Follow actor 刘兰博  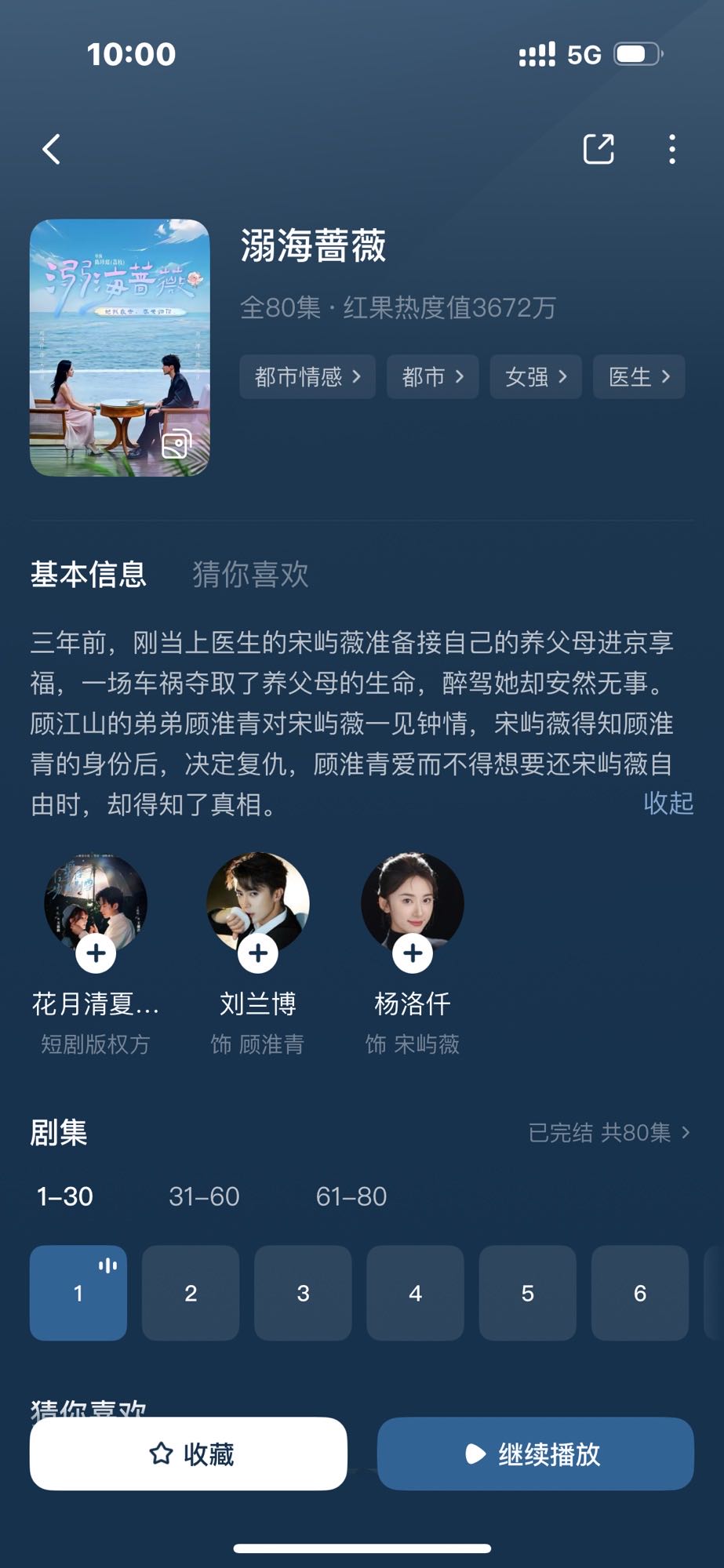[258, 953]
